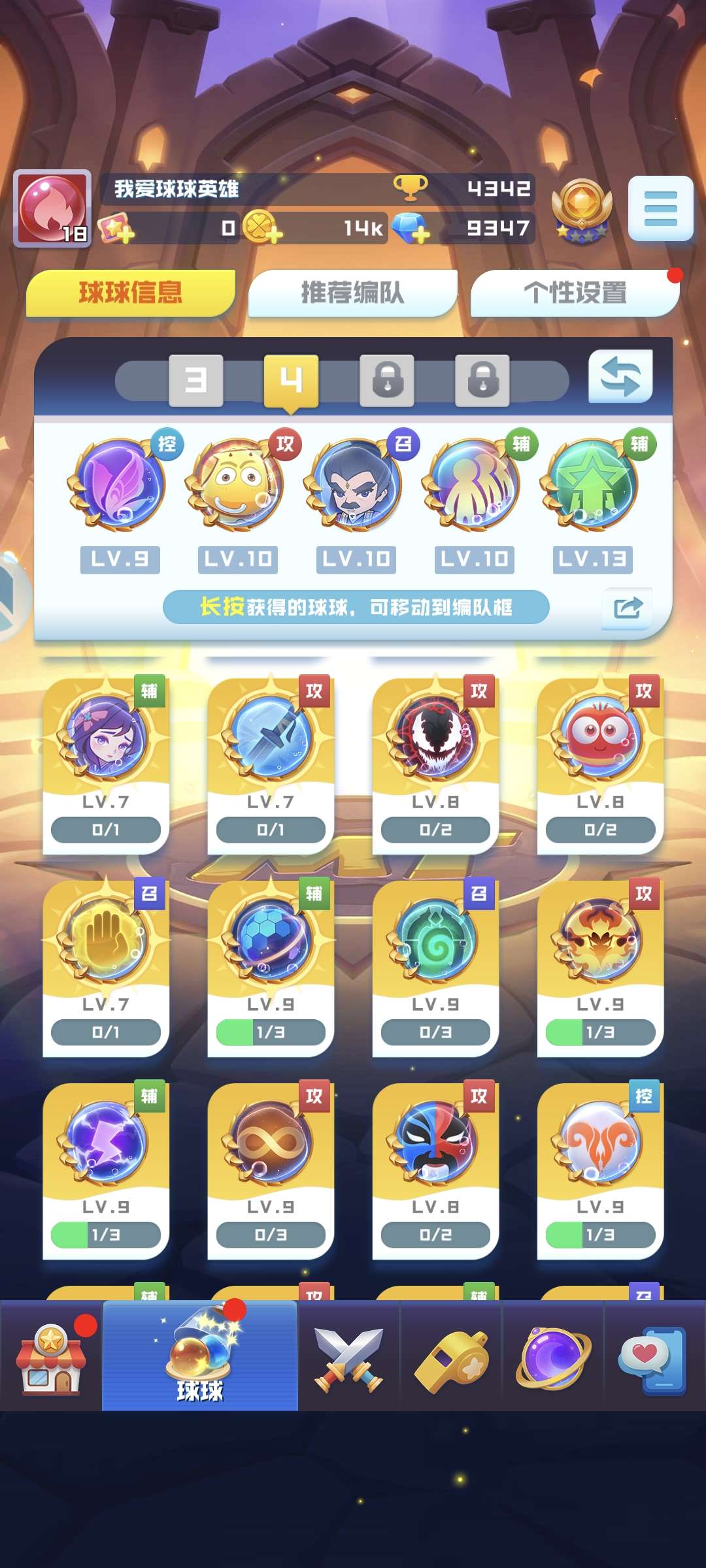Open the green star arrow ball in the team
The image size is (706, 1568).
pyautogui.click(x=592, y=485)
